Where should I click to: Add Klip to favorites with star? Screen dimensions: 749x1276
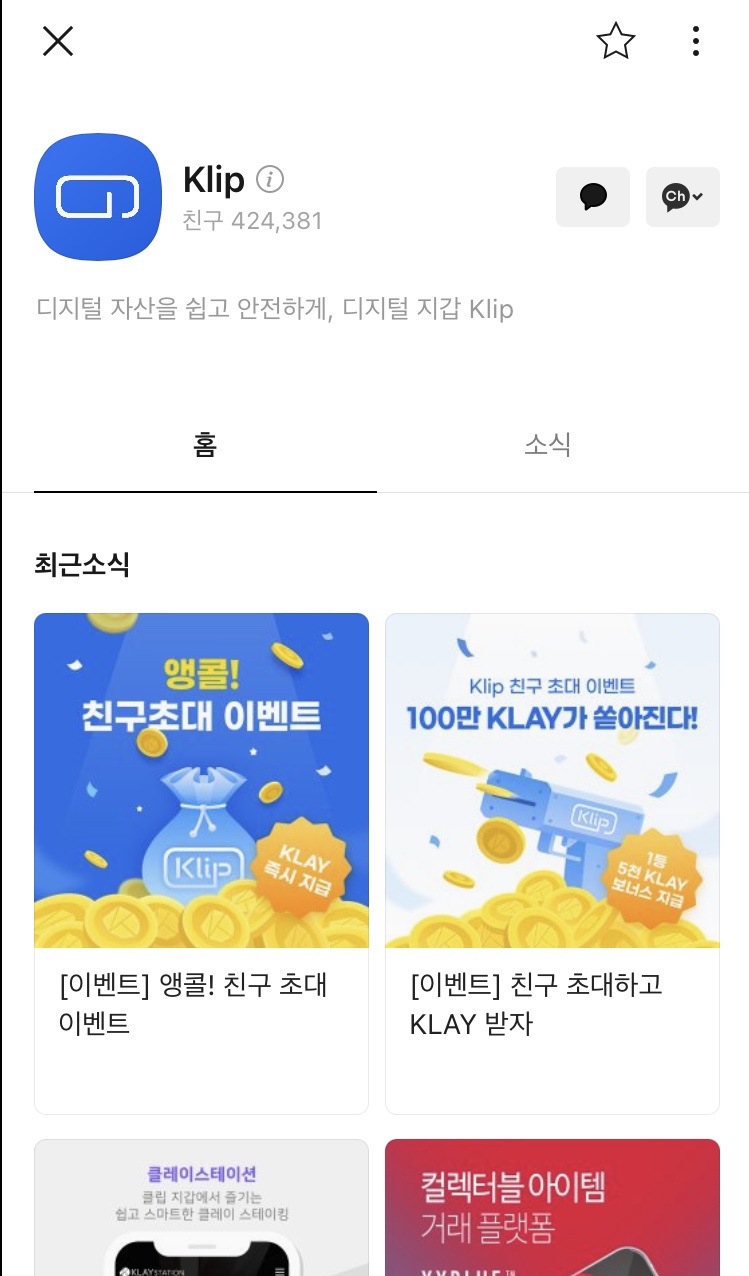(616, 41)
